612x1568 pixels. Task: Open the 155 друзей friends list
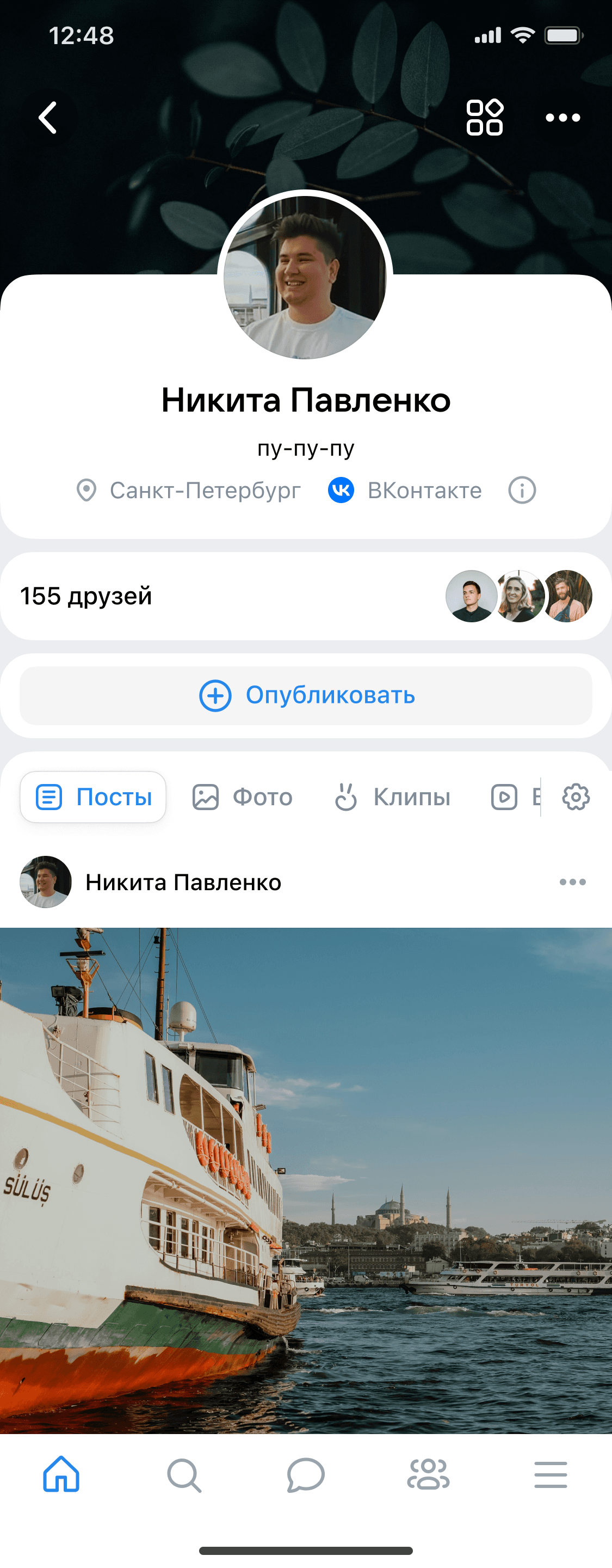coord(86,596)
